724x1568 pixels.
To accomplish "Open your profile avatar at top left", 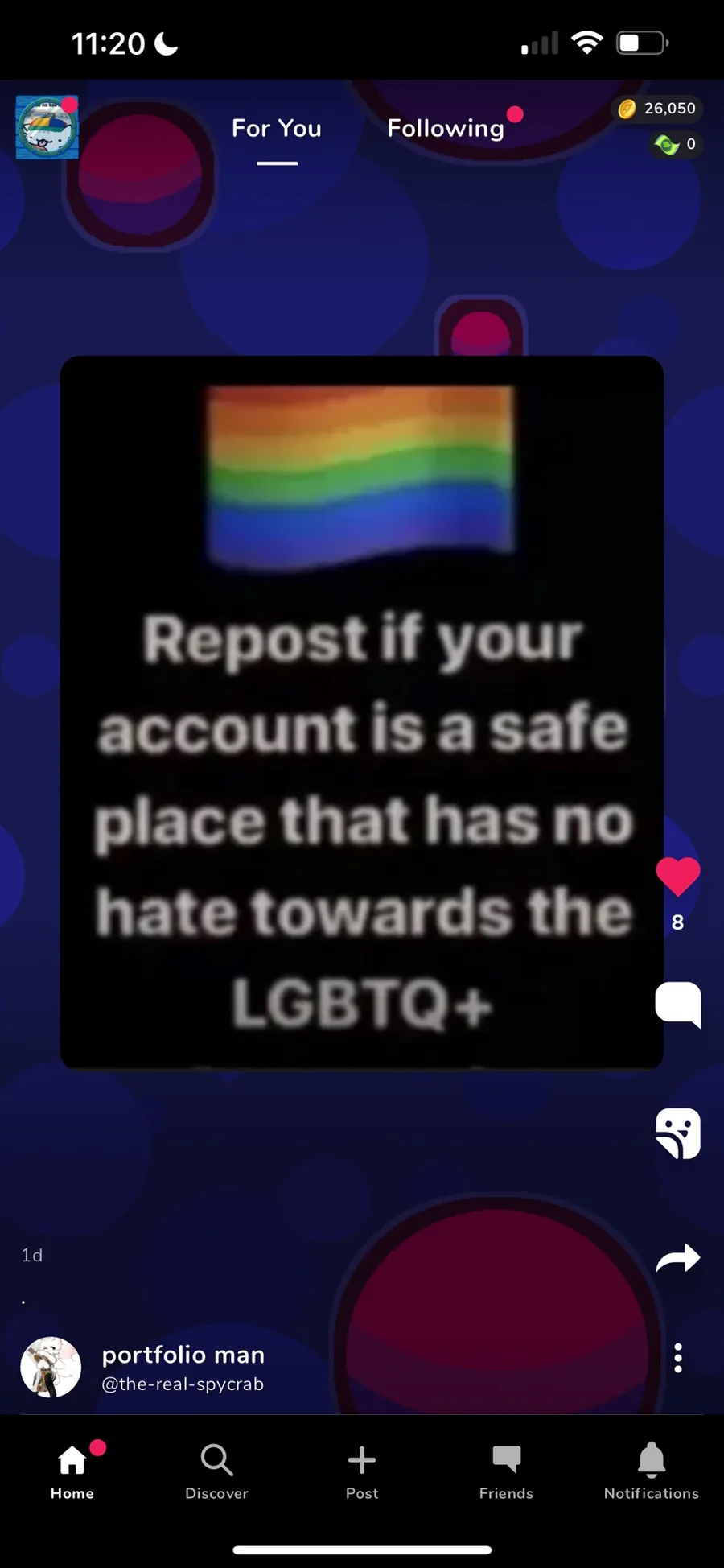I will (x=47, y=127).
